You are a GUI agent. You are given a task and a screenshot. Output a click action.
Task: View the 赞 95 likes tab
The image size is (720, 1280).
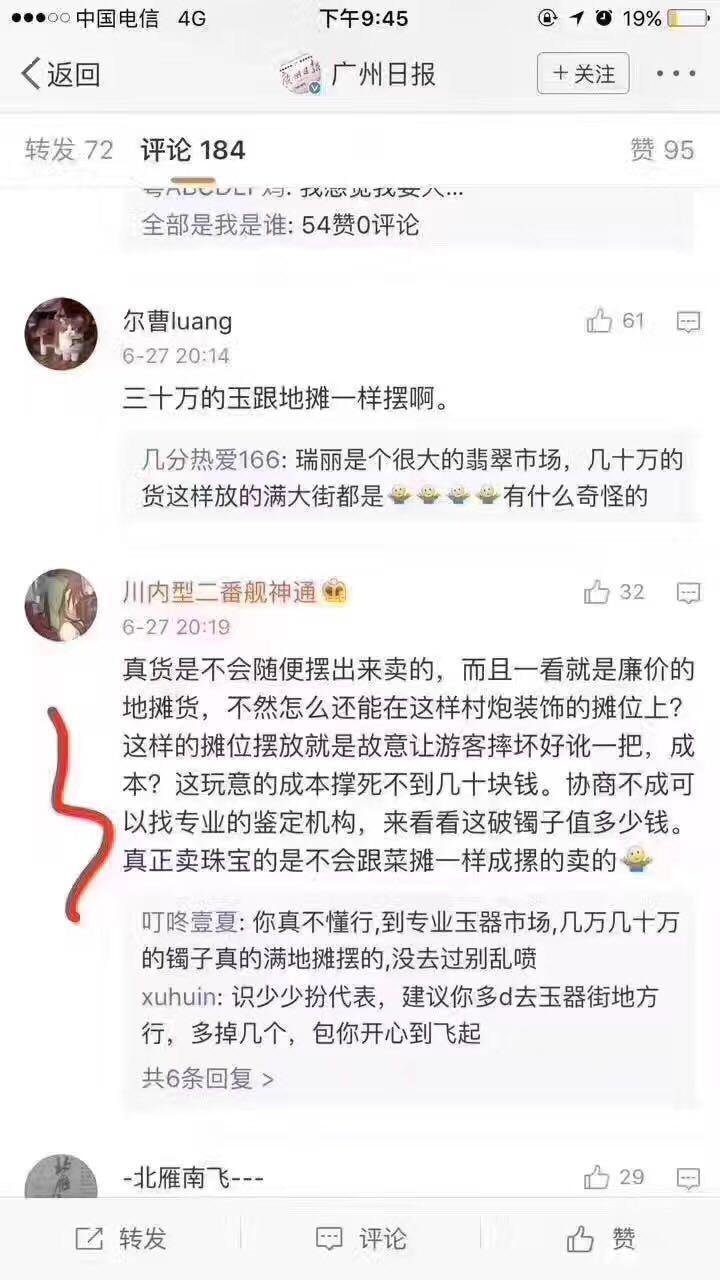[661, 150]
